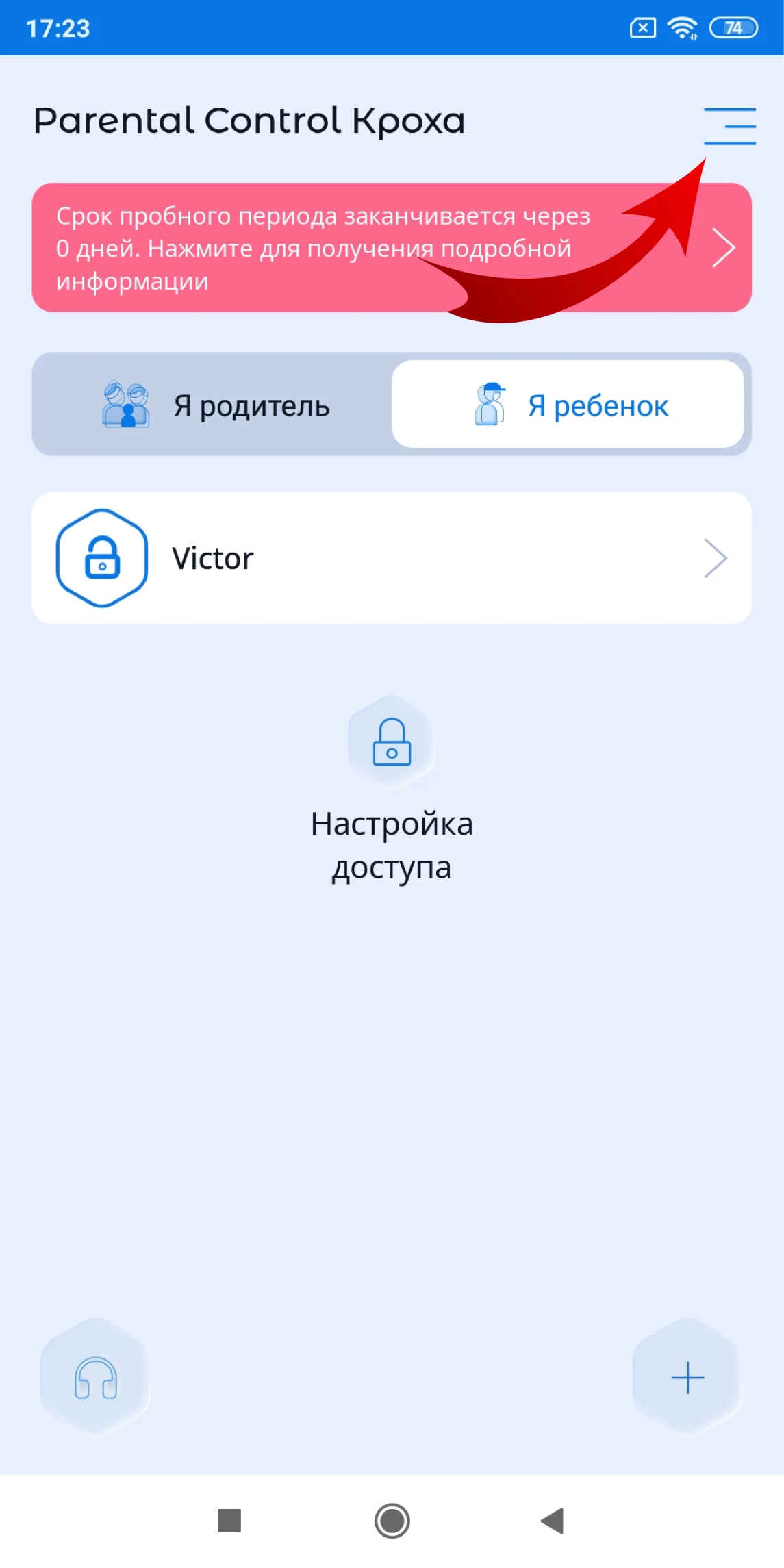Open the hamburger menu

730,126
